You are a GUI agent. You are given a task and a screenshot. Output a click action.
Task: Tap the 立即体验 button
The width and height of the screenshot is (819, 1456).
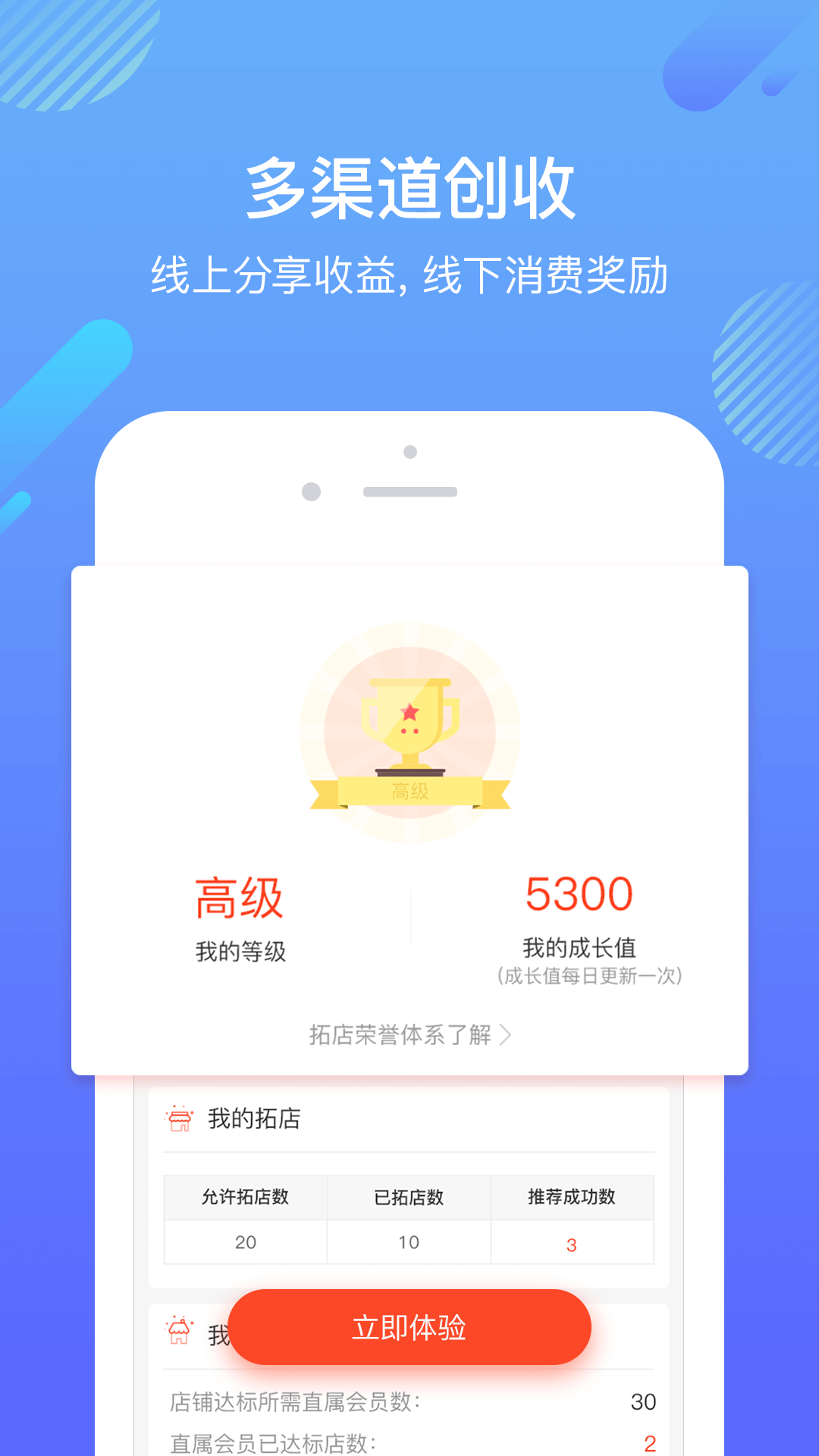[x=409, y=1327]
